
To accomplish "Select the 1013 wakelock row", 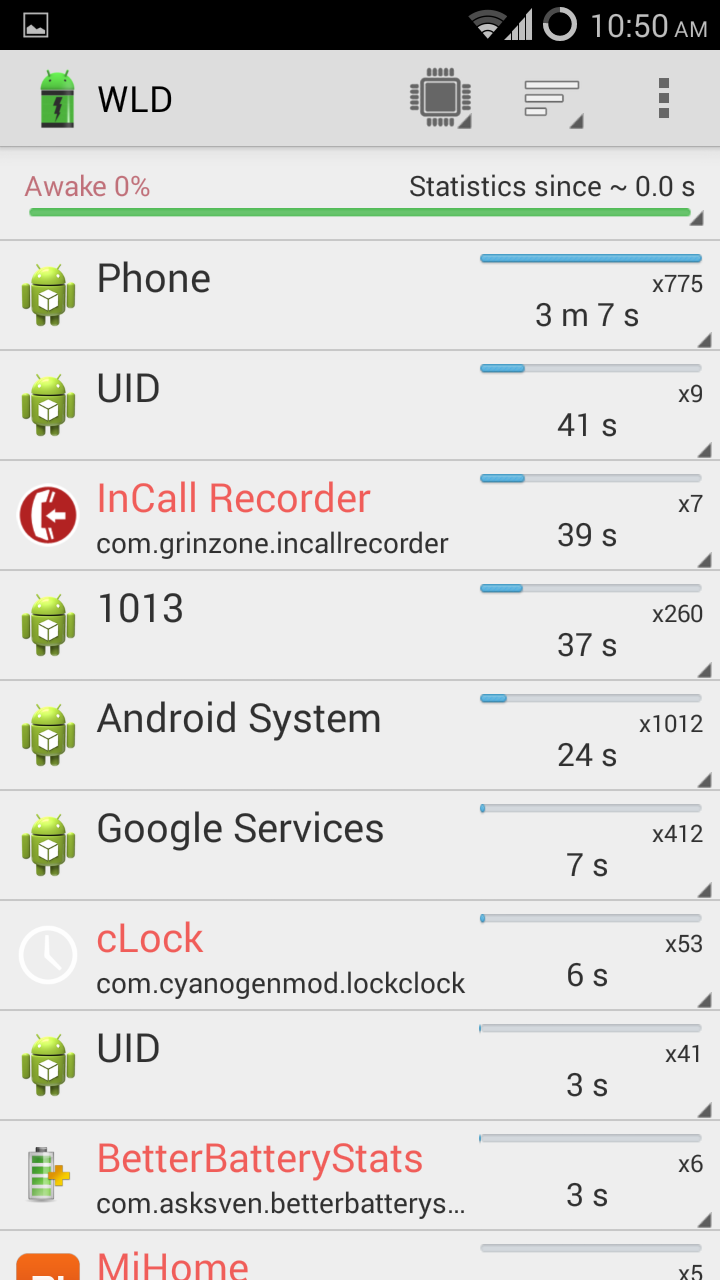I will [360, 625].
